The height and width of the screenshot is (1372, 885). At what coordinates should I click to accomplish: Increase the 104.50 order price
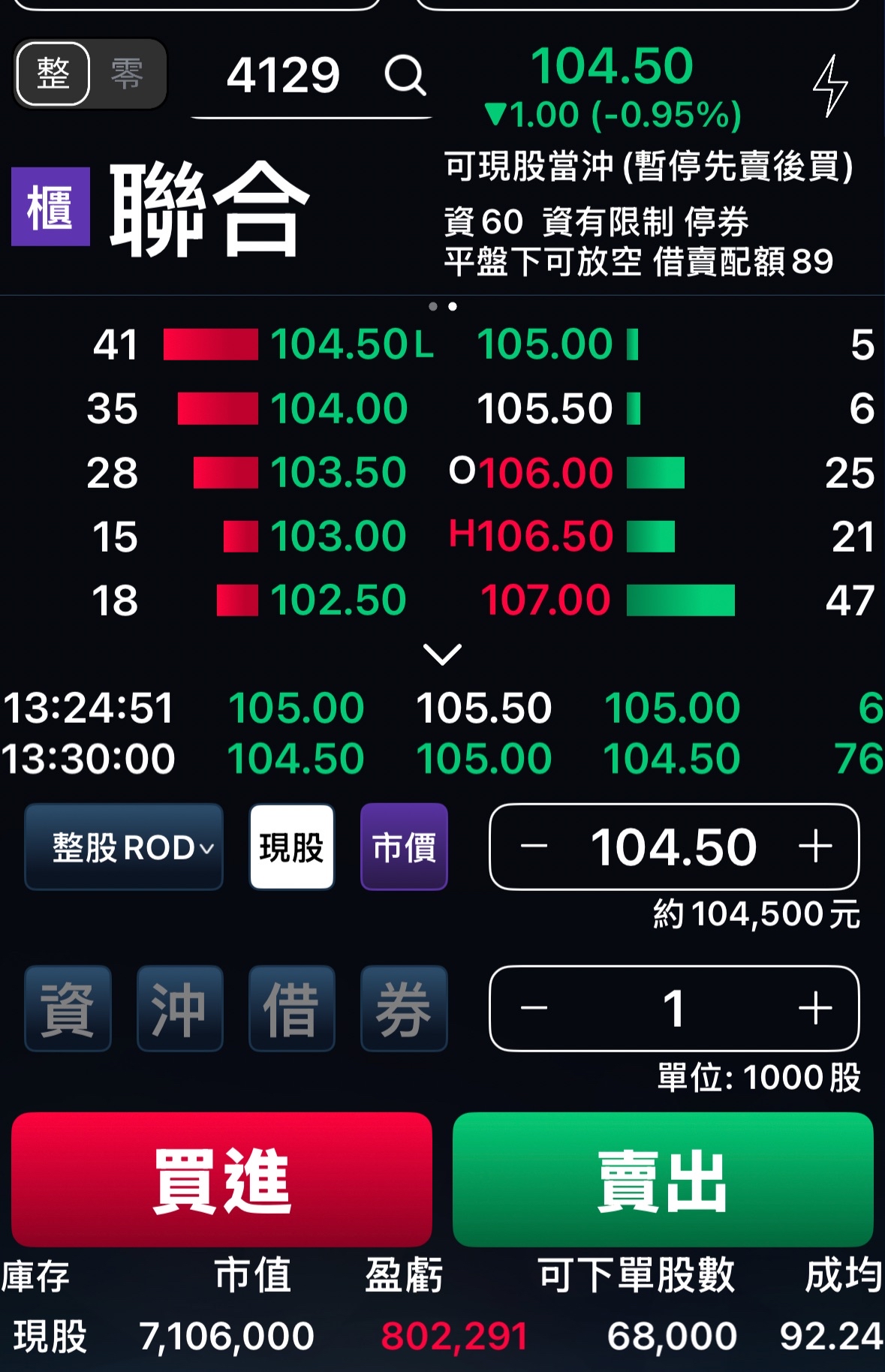815,847
